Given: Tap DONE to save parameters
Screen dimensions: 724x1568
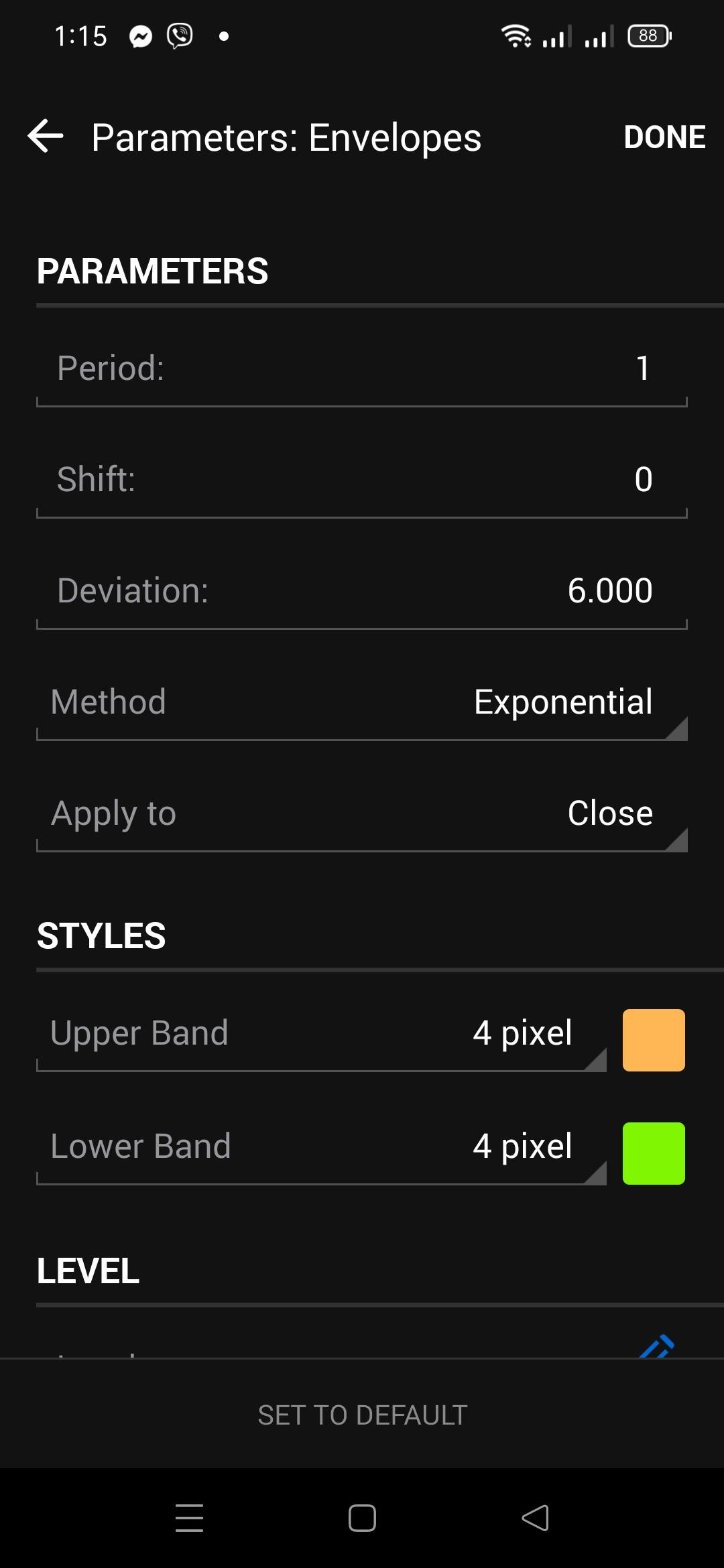Looking at the screenshot, I should click(664, 137).
